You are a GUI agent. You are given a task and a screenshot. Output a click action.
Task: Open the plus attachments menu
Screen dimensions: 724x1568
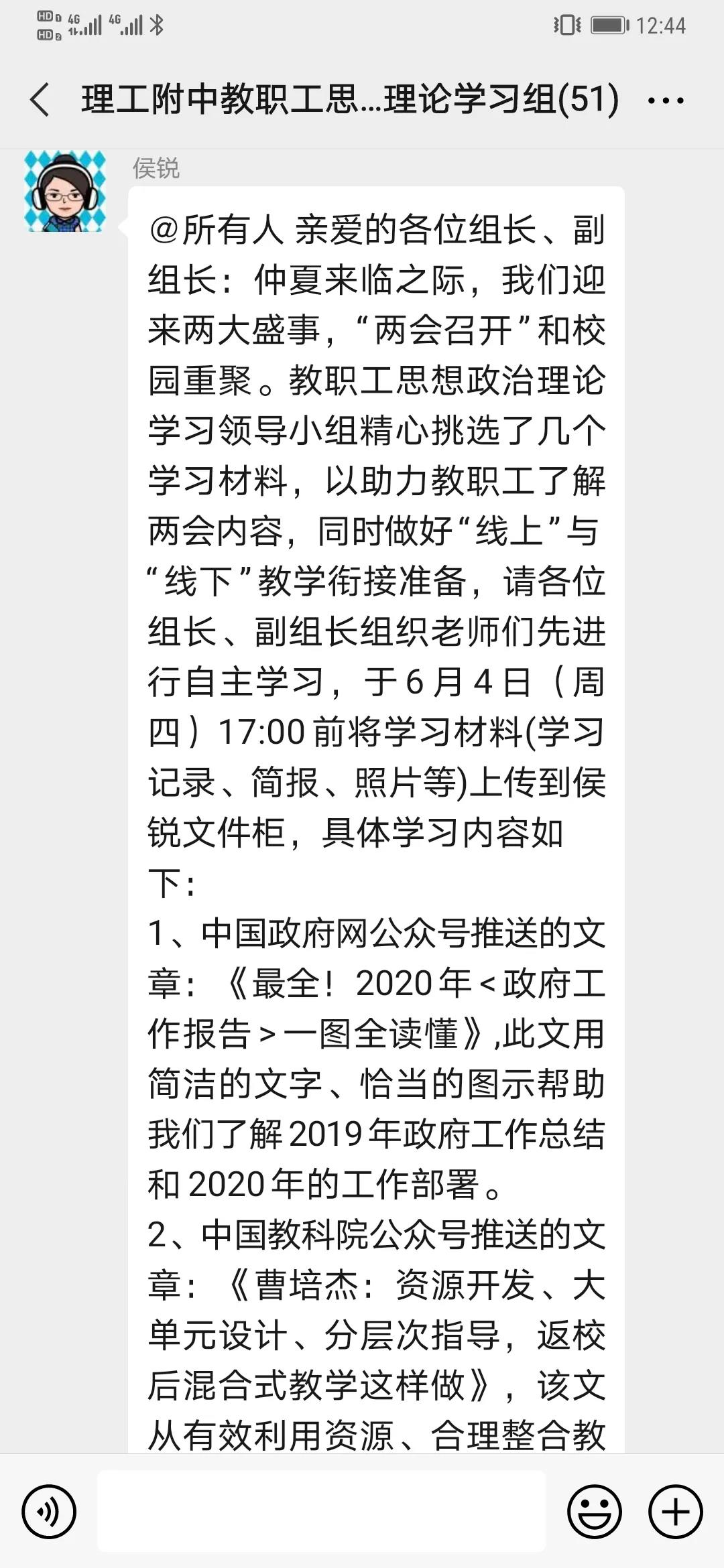[676, 1511]
